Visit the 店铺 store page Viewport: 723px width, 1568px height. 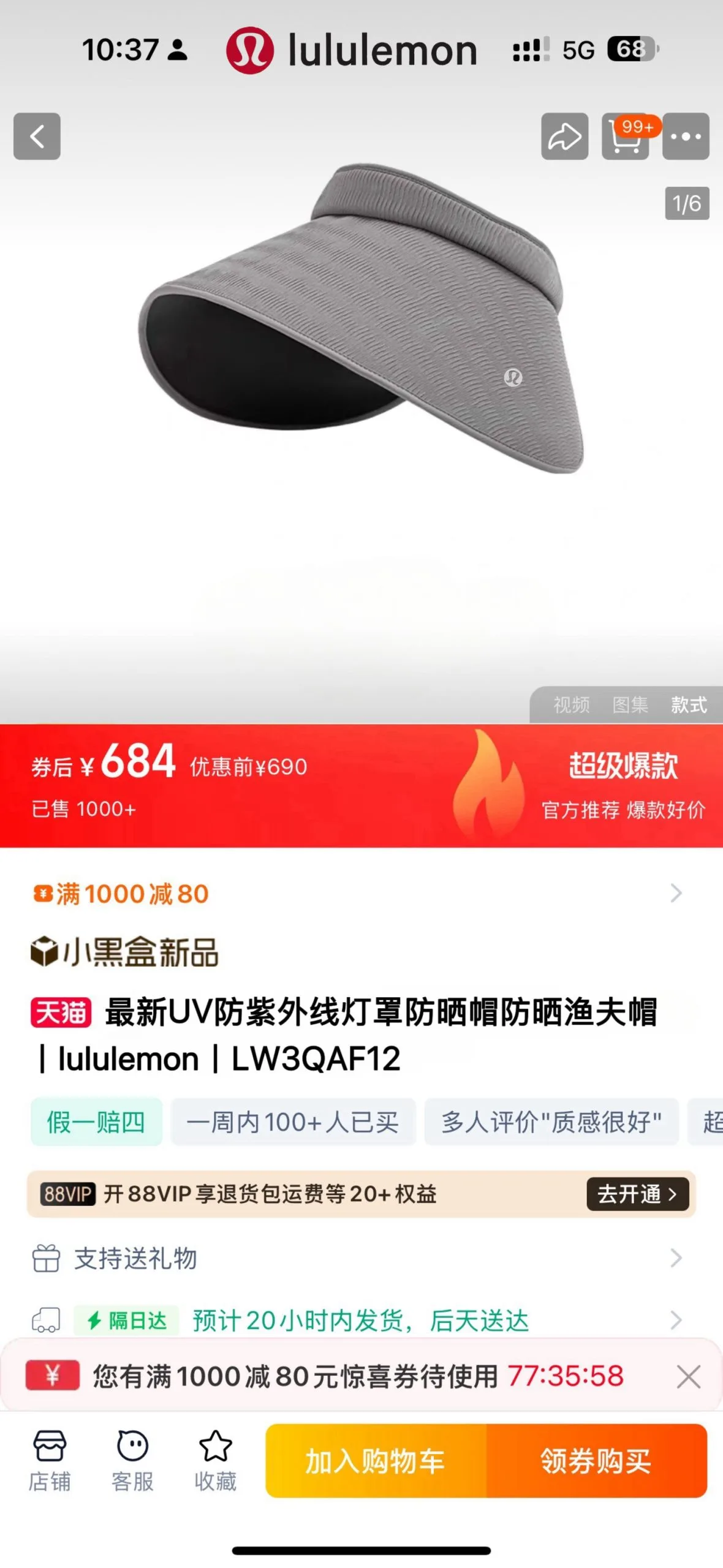[x=50, y=1461]
